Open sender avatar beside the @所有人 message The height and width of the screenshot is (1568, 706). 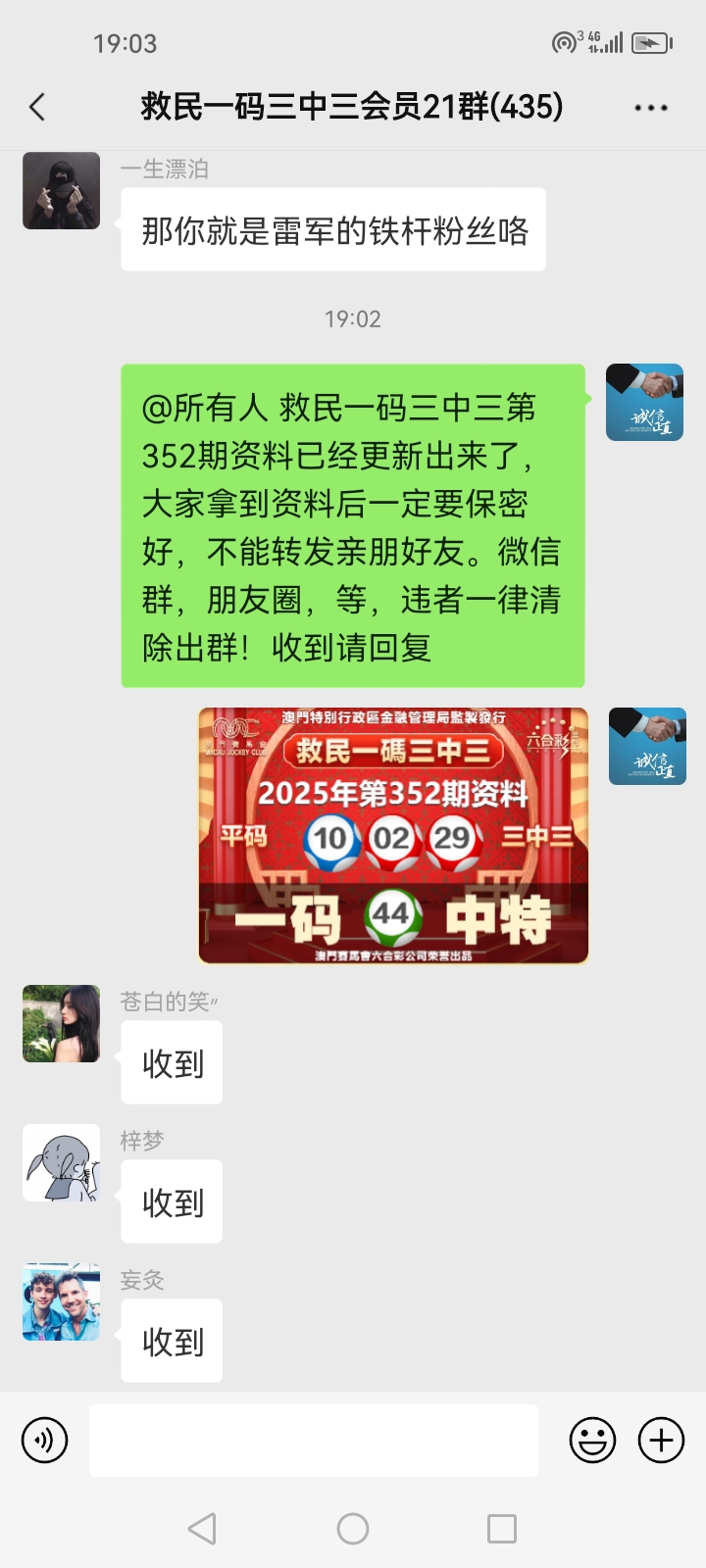click(644, 403)
